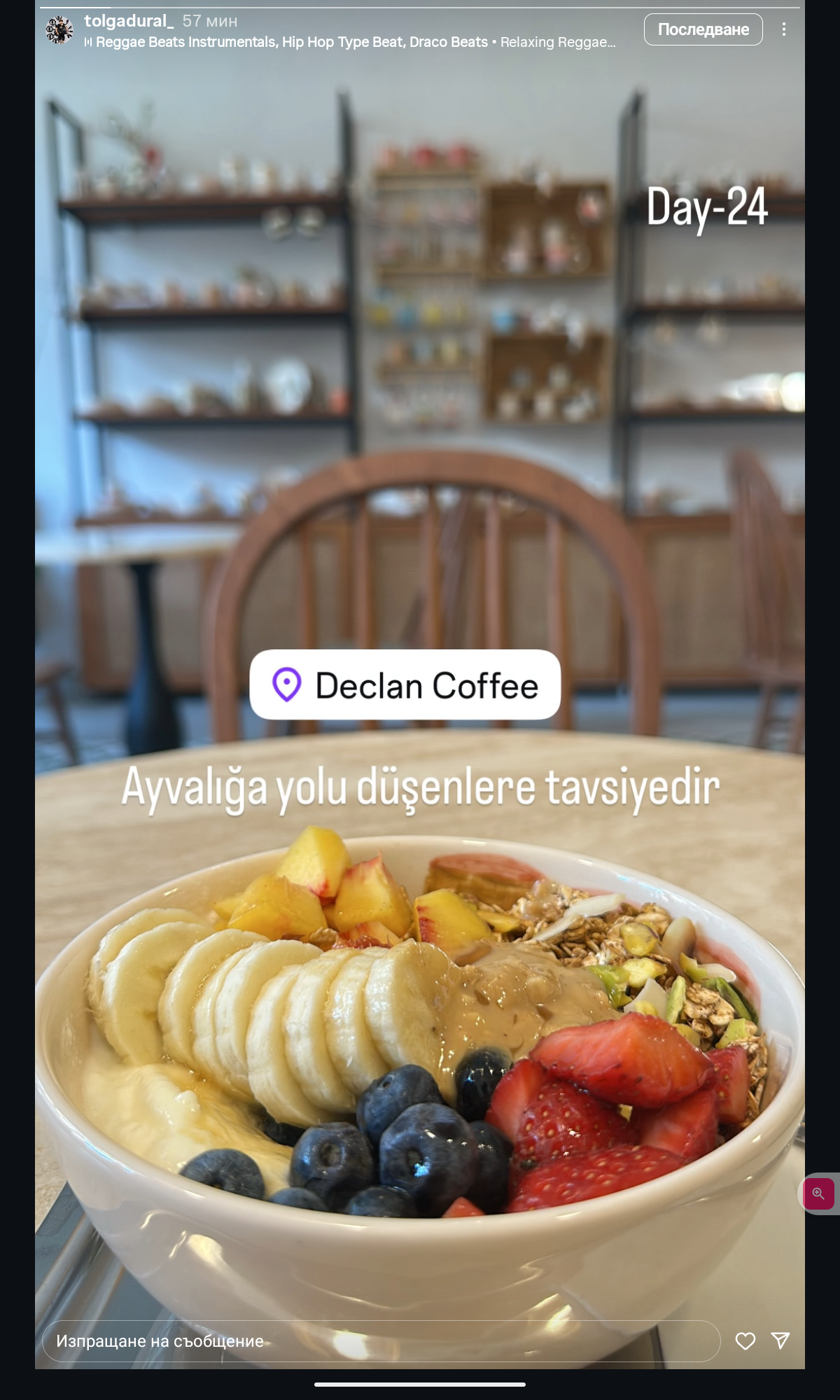840x1400 pixels.
Task: Open the Reggae Beats music track
Action: (350, 42)
